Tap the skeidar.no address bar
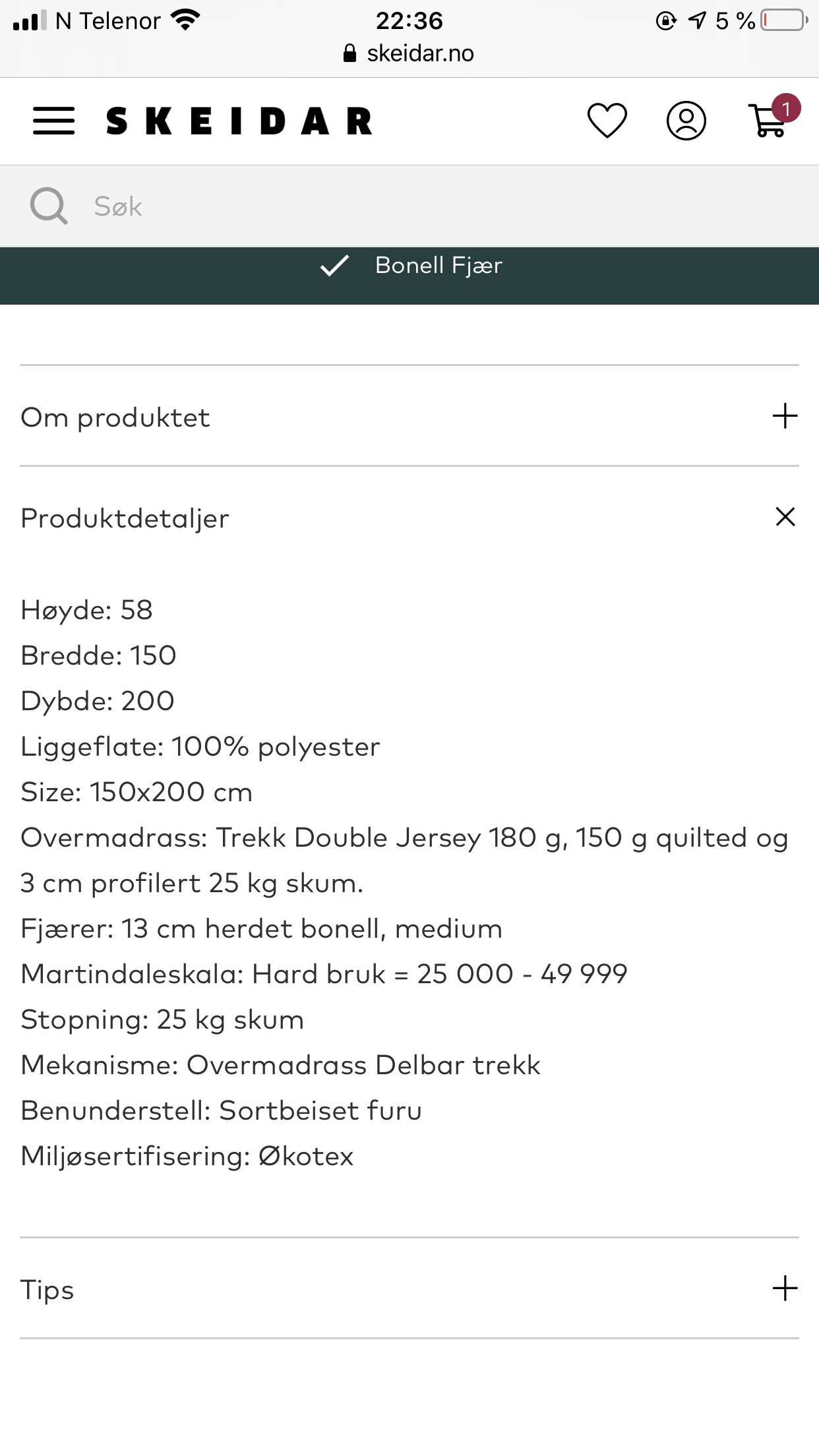819x1456 pixels. point(409,53)
